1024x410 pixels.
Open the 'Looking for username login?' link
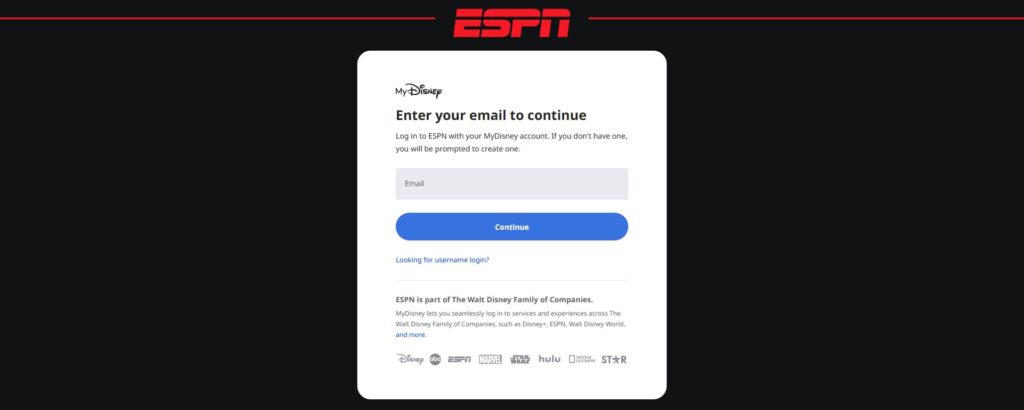point(442,260)
